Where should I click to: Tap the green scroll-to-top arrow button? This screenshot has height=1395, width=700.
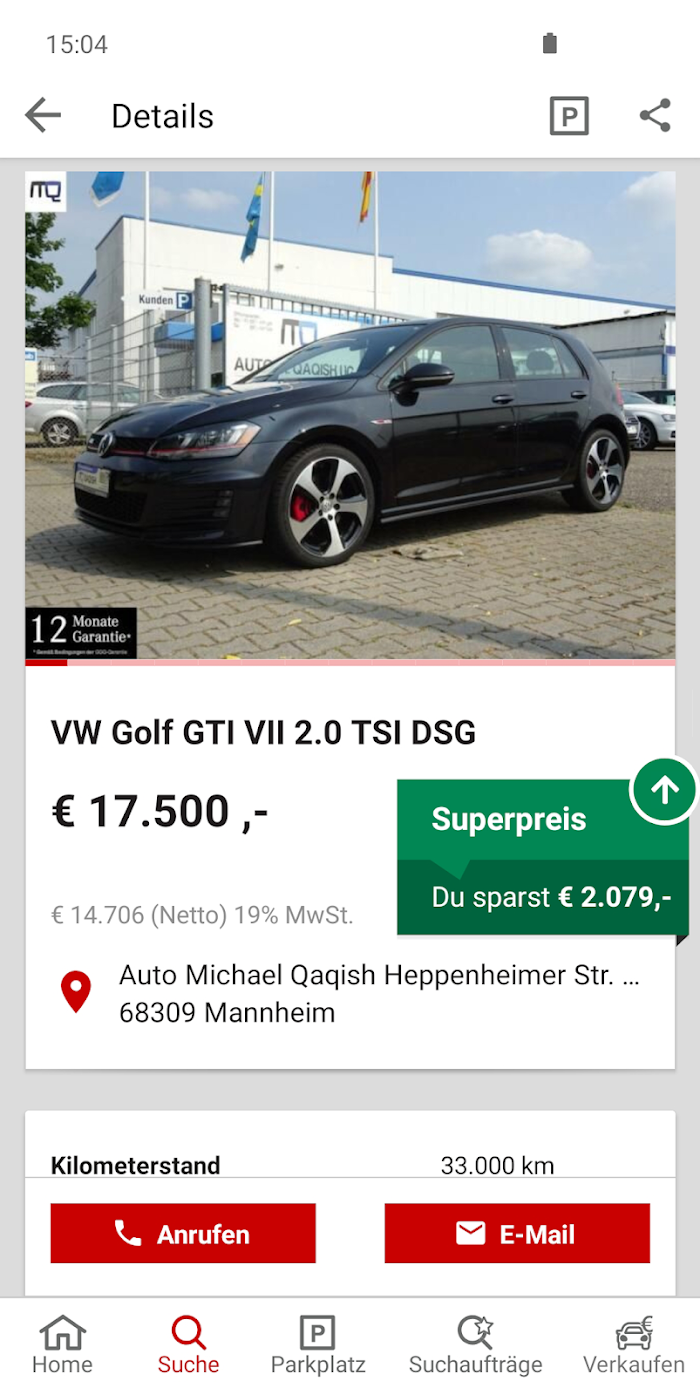coord(664,790)
